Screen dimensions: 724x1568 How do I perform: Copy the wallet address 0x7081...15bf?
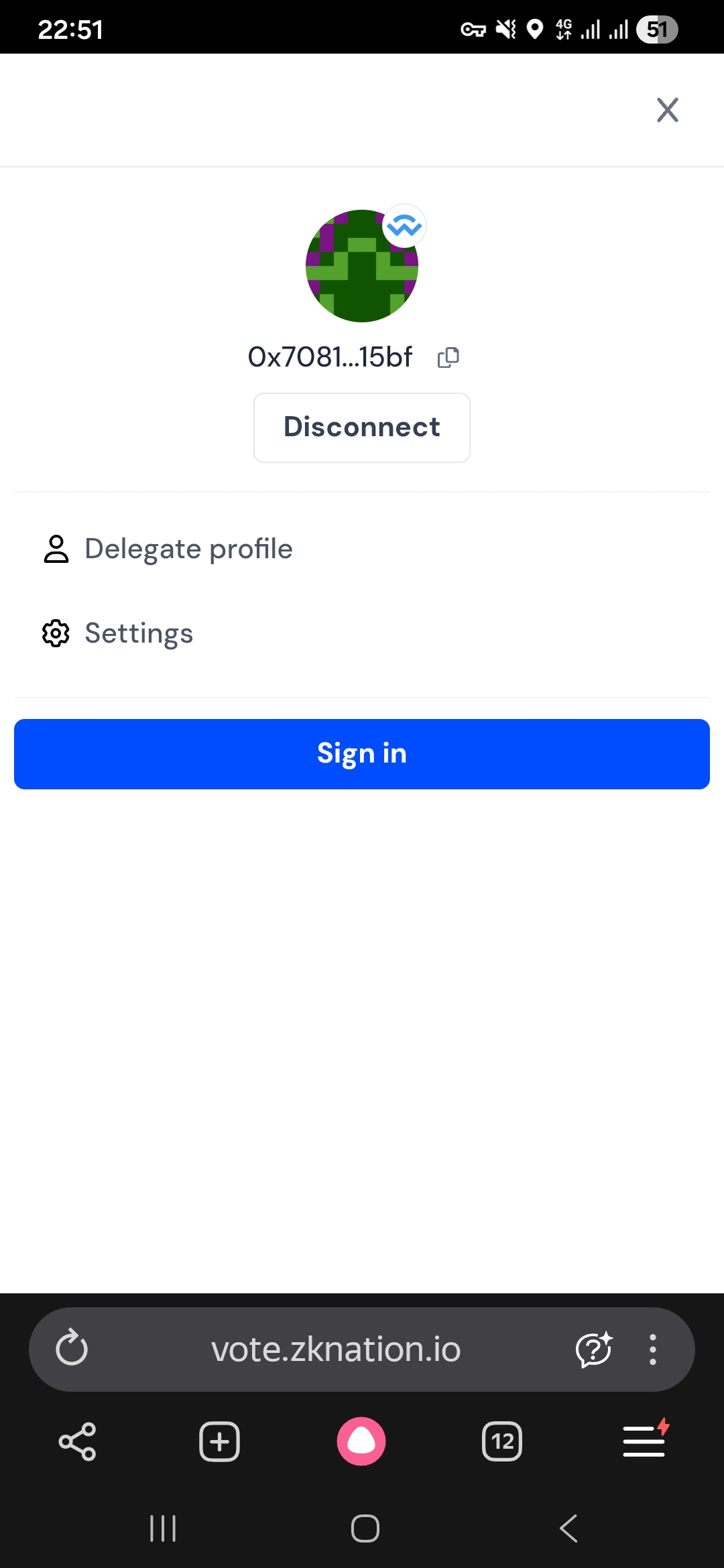point(448,357)
